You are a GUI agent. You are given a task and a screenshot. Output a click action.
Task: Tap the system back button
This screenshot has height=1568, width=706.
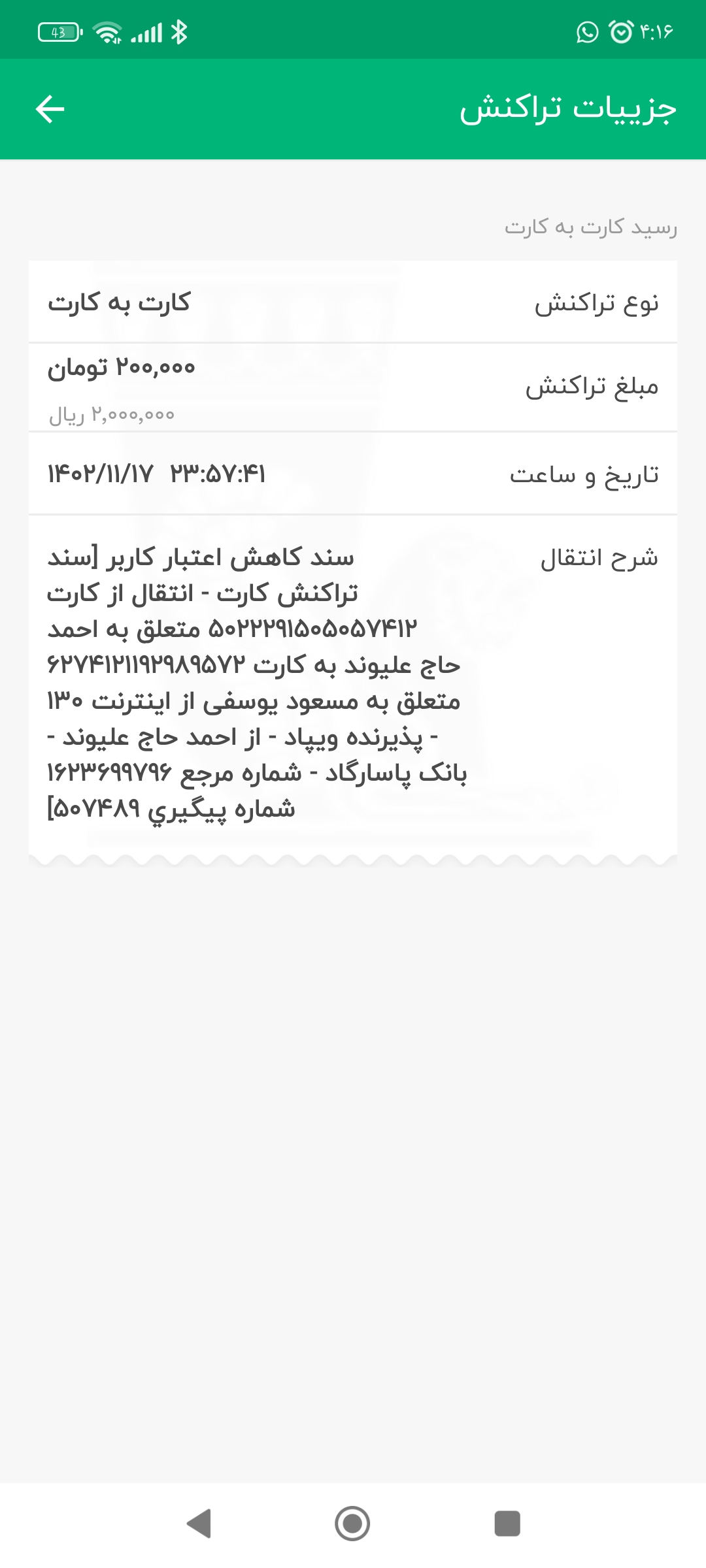[199, 1524]
